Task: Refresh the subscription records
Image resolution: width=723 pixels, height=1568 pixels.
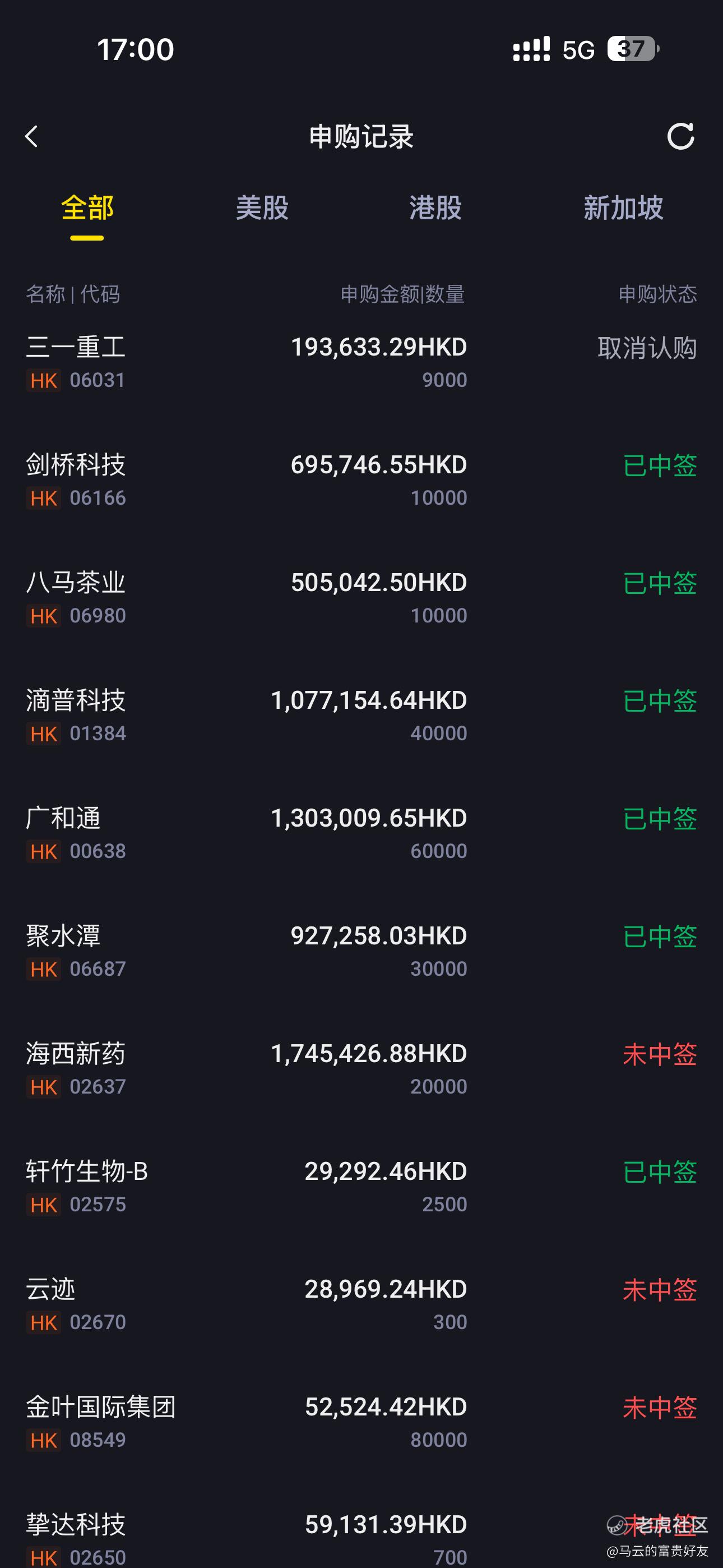Action: (x=680, y=136)
